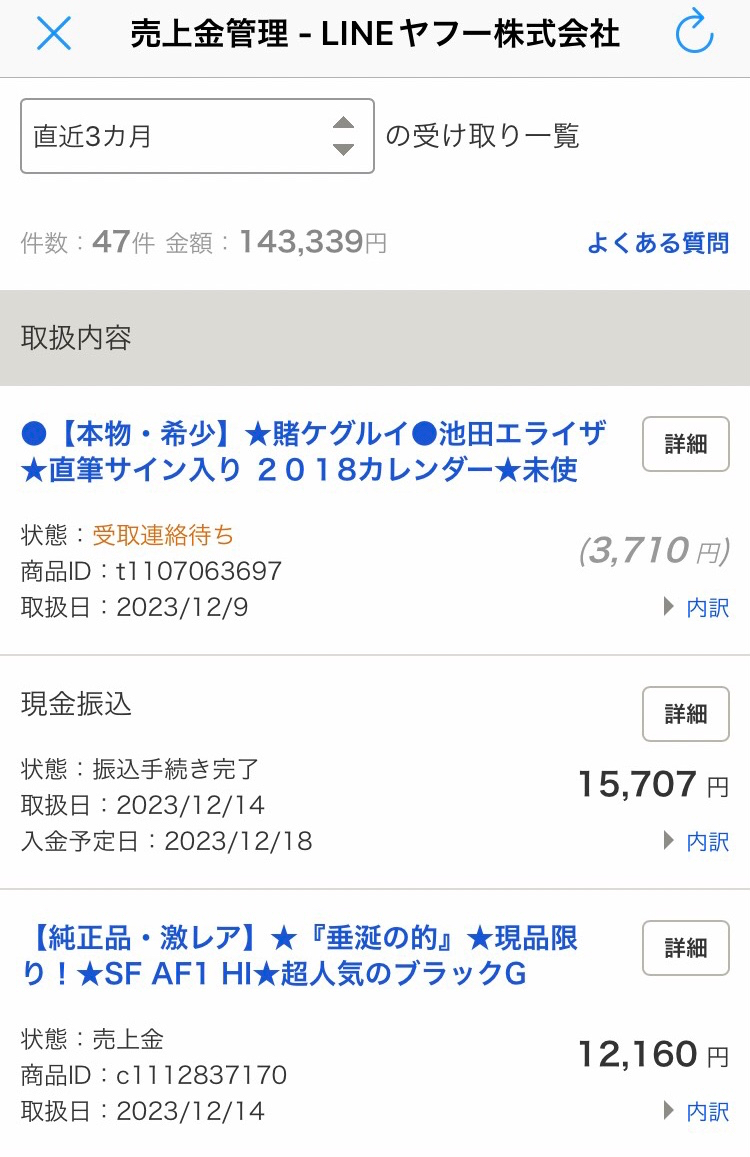Tap 詳細 next to the calendar listing
This screenshot has width=750, height=1157.
686,444
